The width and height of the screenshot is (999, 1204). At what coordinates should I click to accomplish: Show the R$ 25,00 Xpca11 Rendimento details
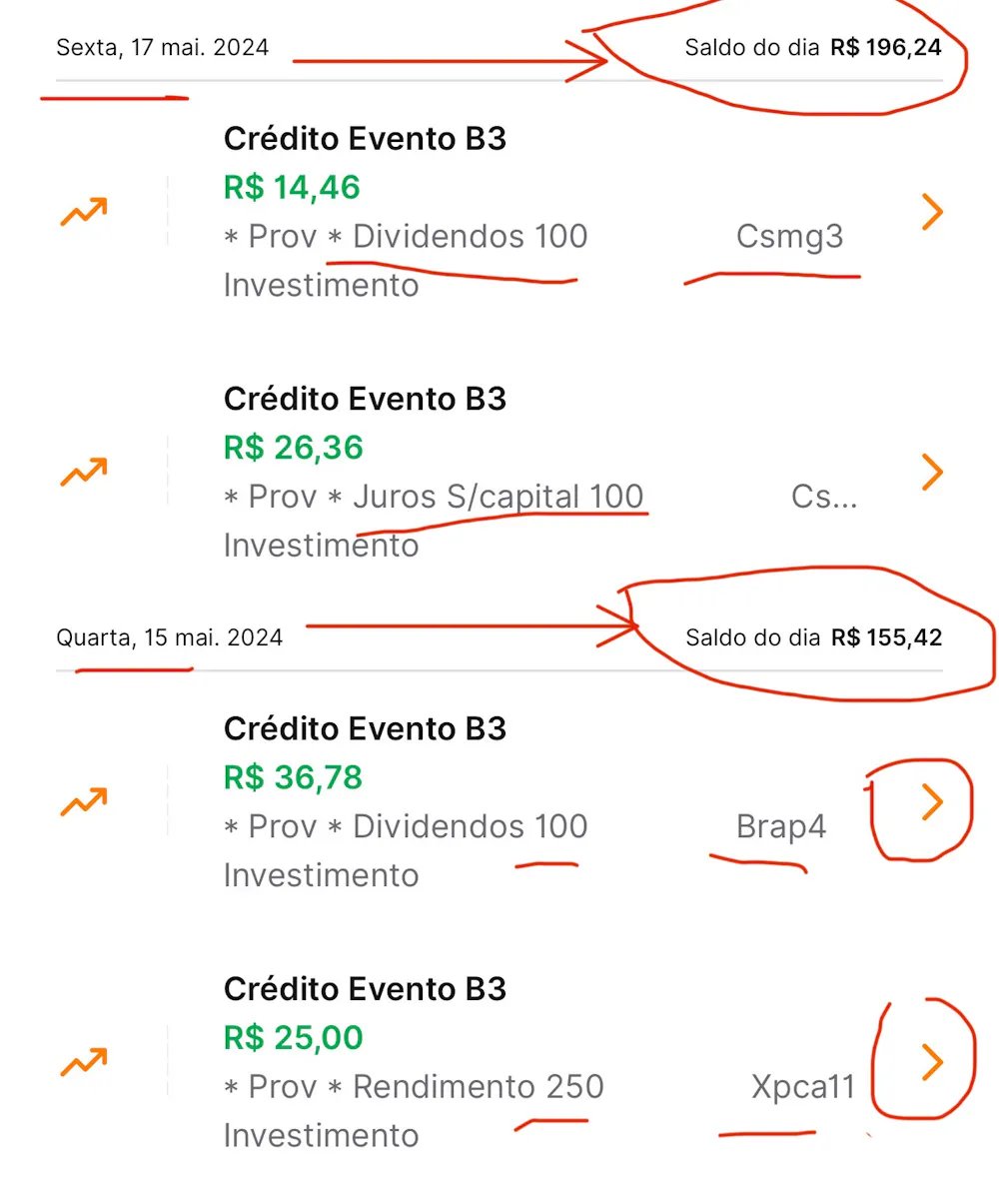click(x=931, y=1062)
